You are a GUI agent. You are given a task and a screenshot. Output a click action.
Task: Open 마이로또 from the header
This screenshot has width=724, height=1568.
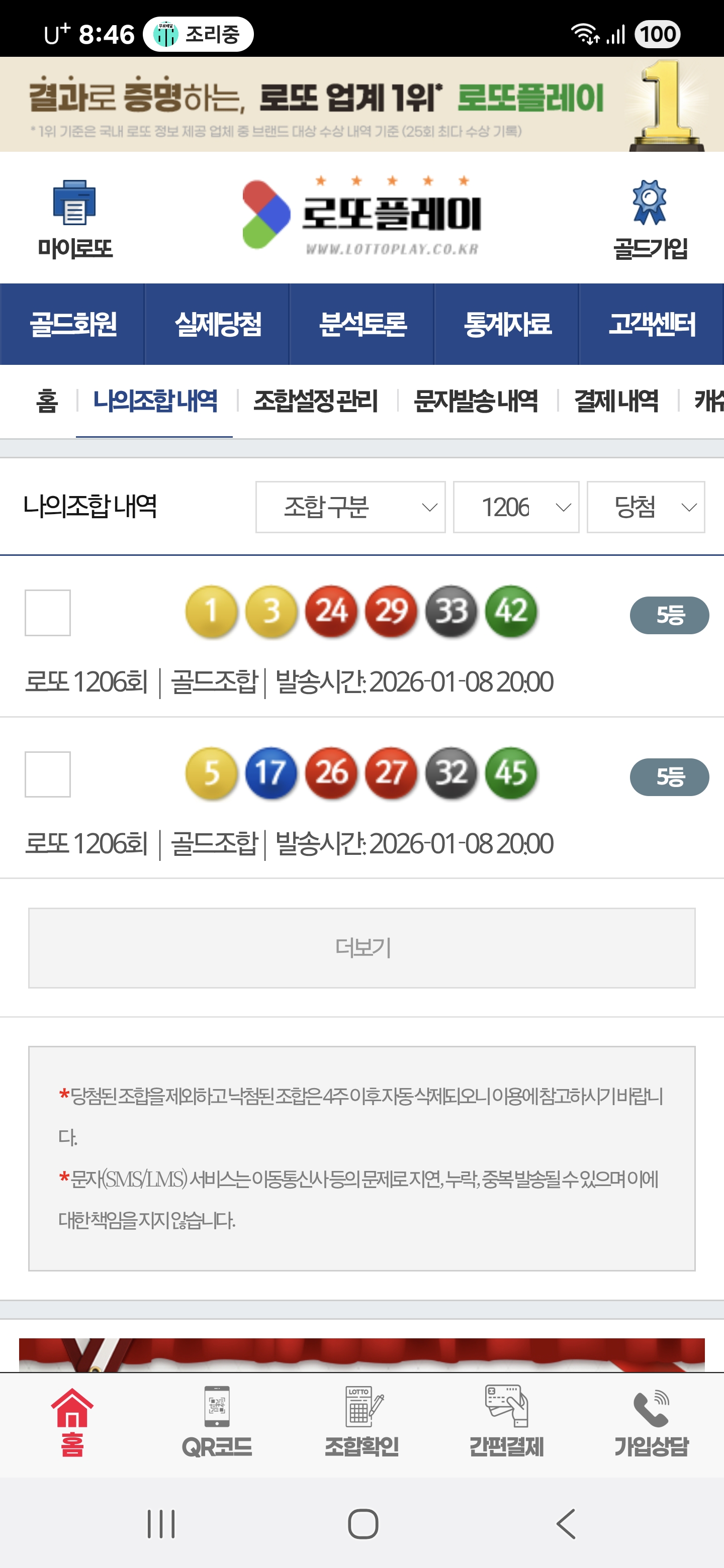(75, 219)
